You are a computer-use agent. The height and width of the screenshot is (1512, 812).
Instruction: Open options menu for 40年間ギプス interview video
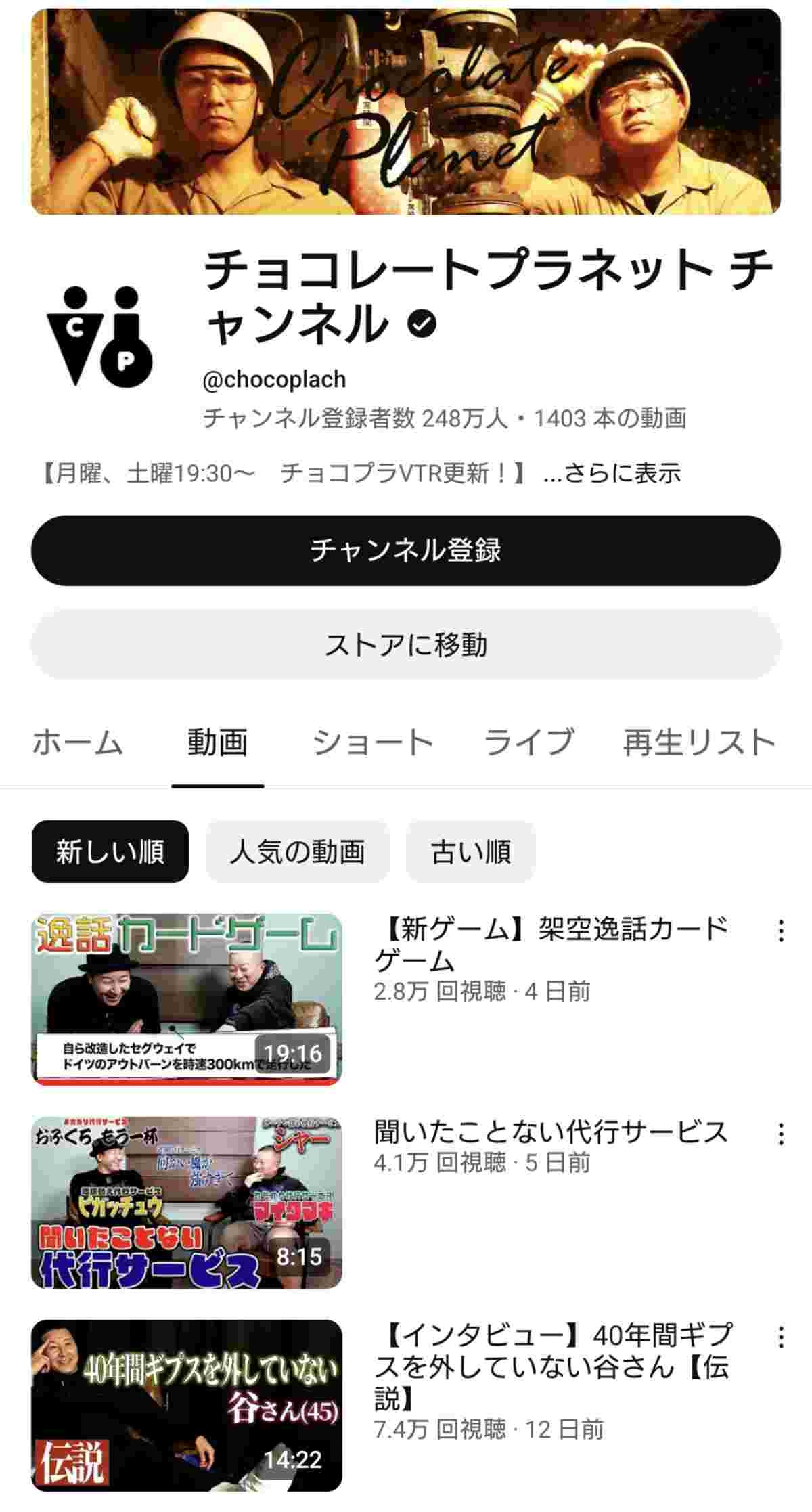click(781, 1337)
